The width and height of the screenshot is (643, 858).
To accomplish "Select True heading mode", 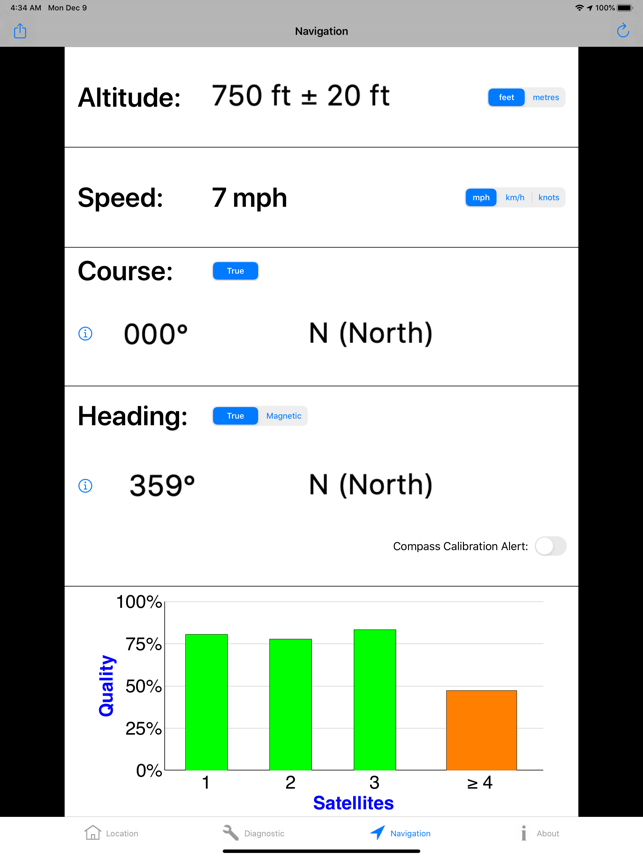I will pos(235,416).
